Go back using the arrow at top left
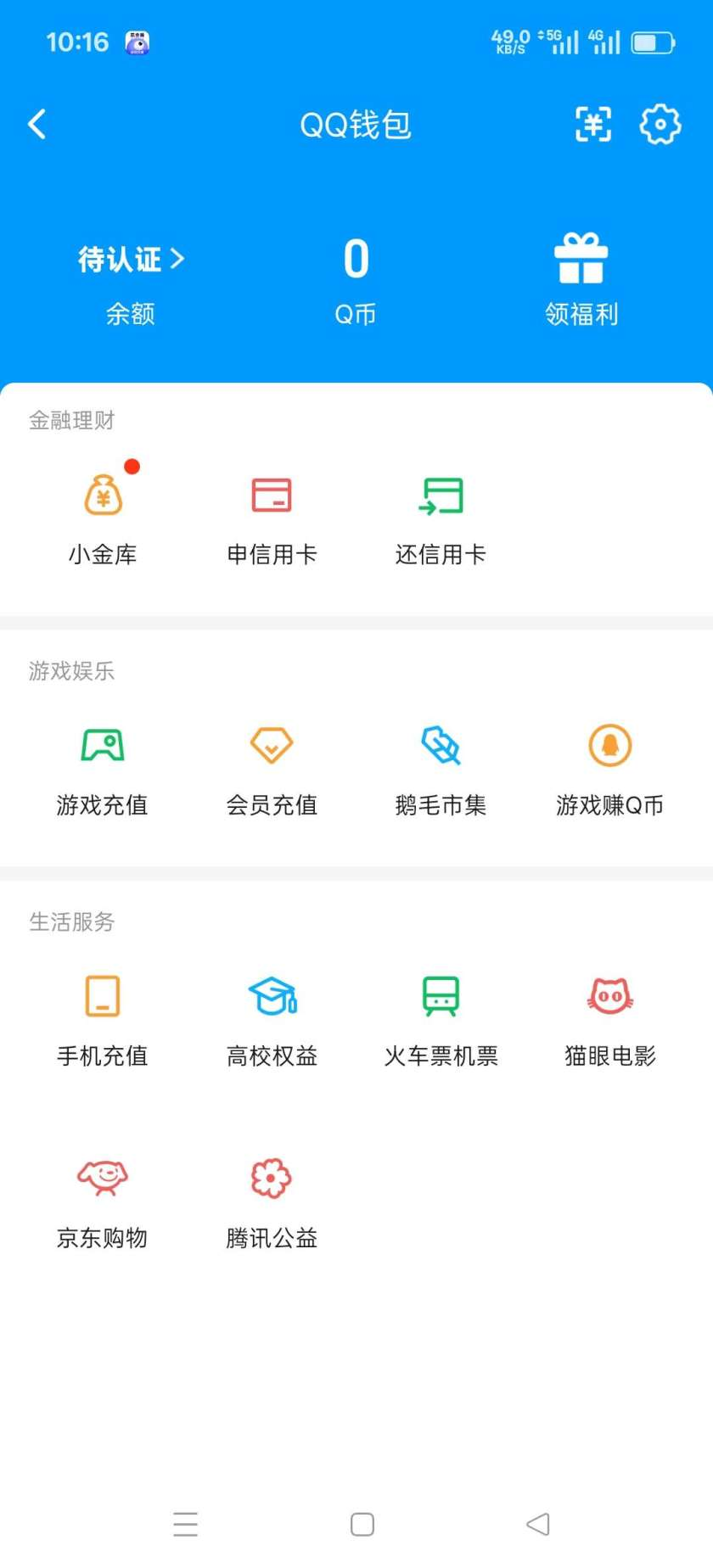 tap(37, 124)
